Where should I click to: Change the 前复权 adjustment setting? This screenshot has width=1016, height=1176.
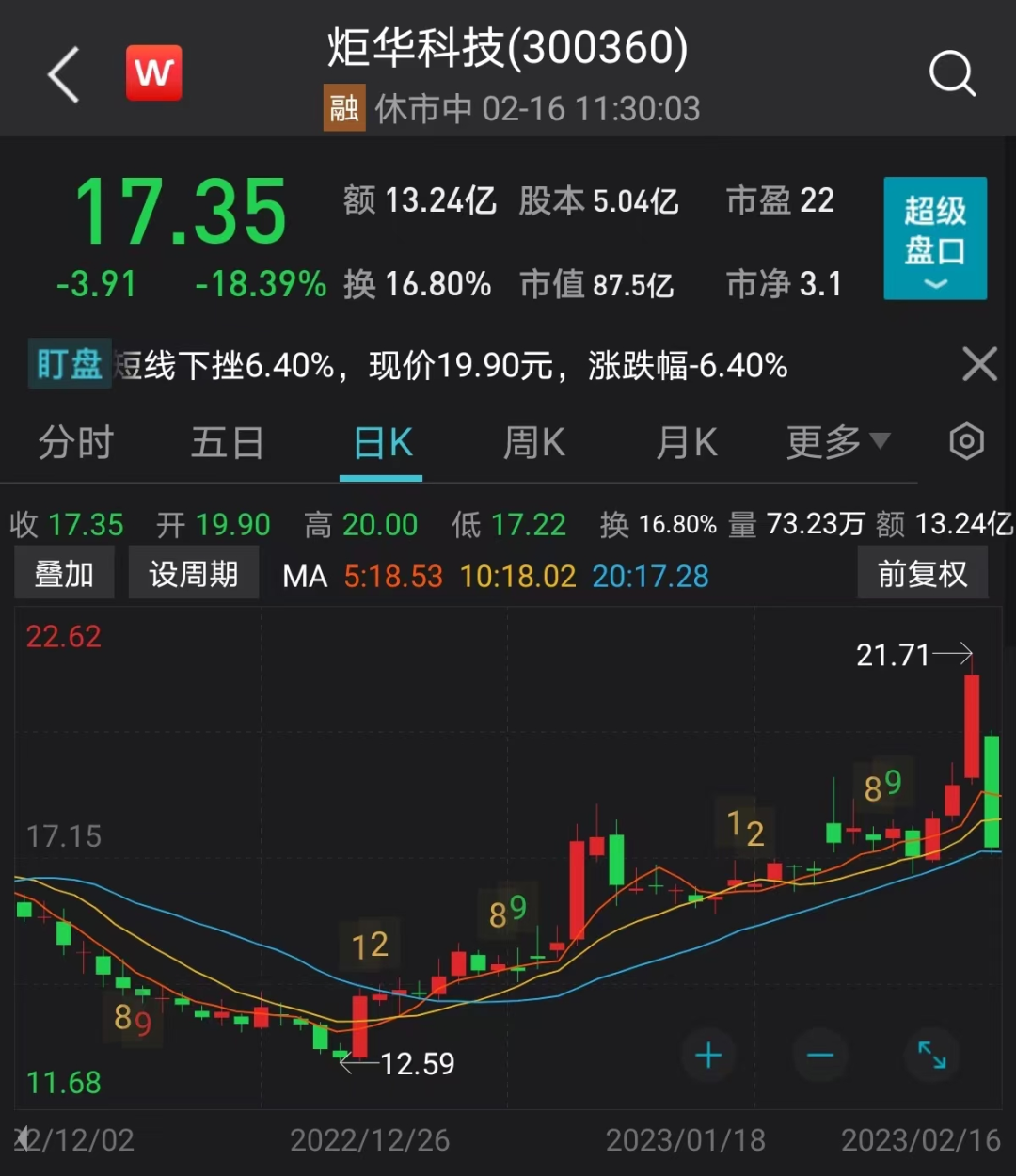[922, 574]
